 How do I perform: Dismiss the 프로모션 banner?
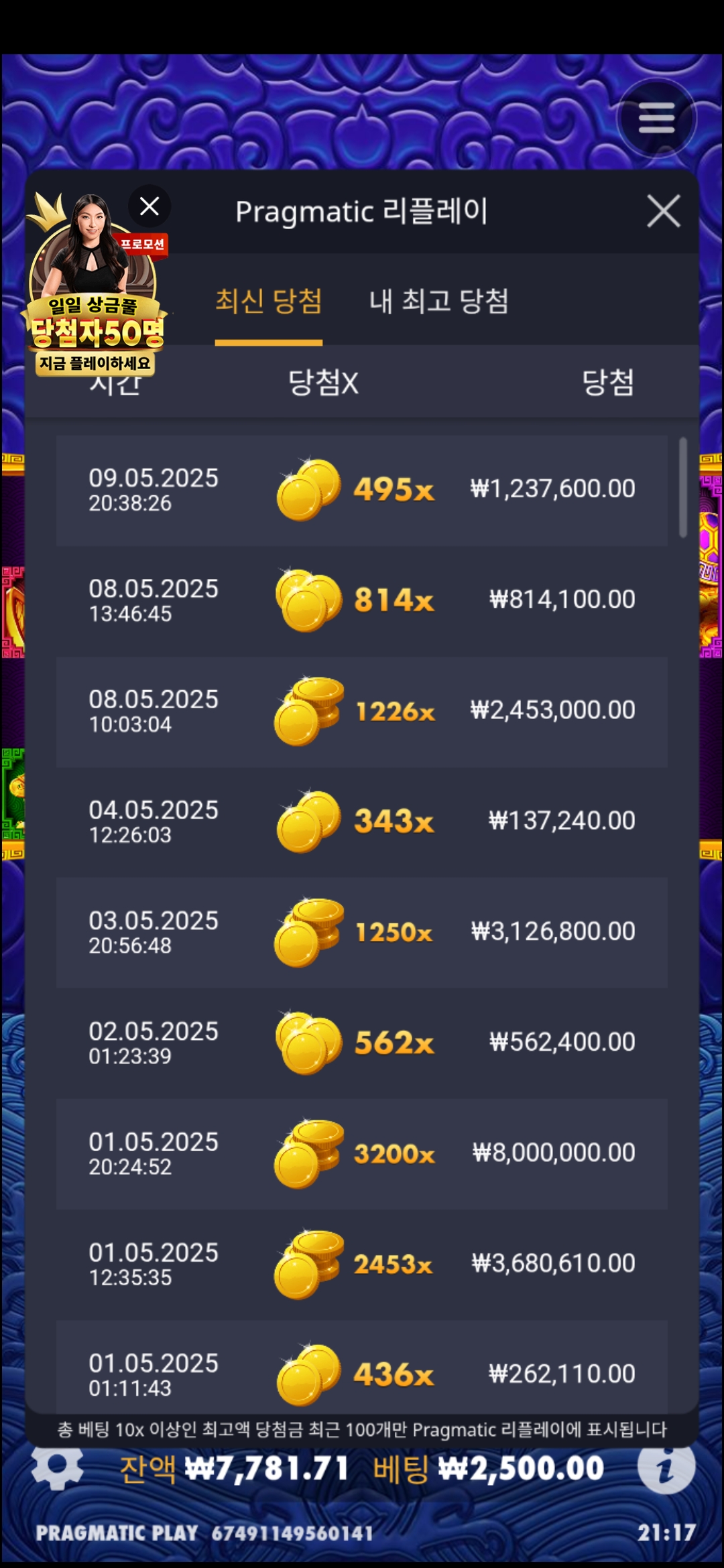(x=149, y=206)
